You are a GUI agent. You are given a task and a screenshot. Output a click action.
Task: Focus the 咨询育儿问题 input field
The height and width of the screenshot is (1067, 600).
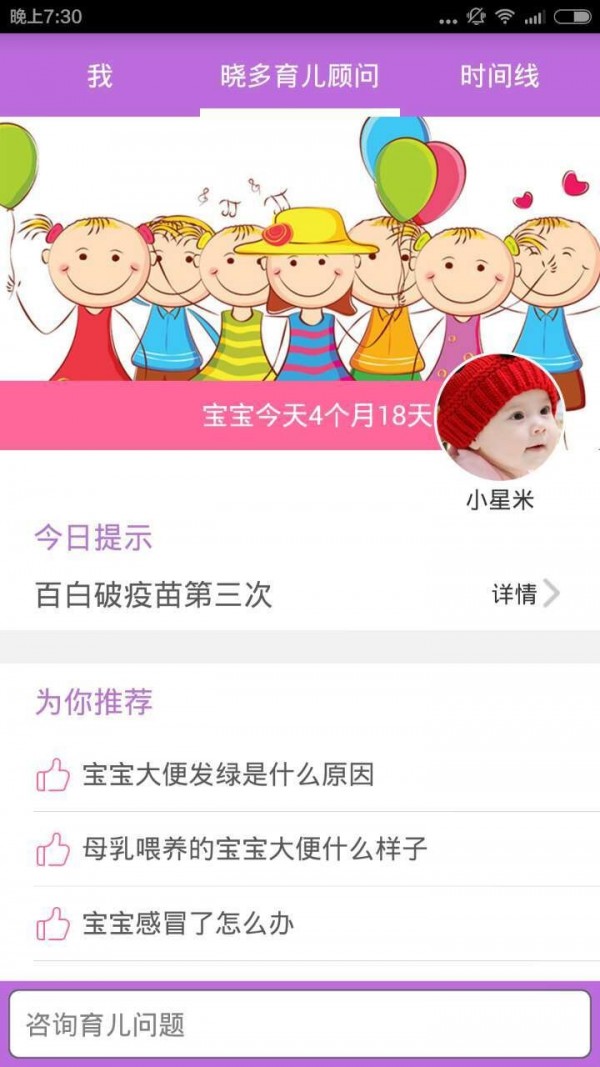[x=300, y=1024]
